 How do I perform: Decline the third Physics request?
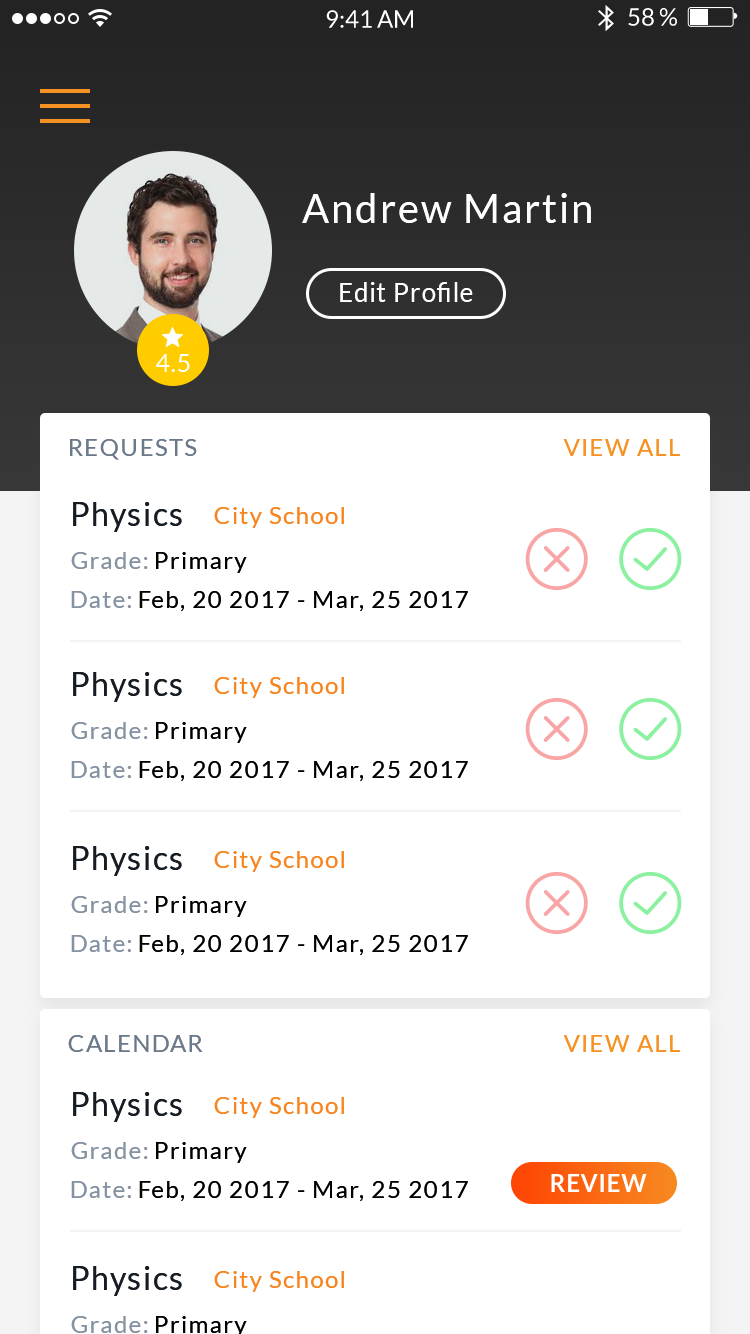click(x=557, y=903)
